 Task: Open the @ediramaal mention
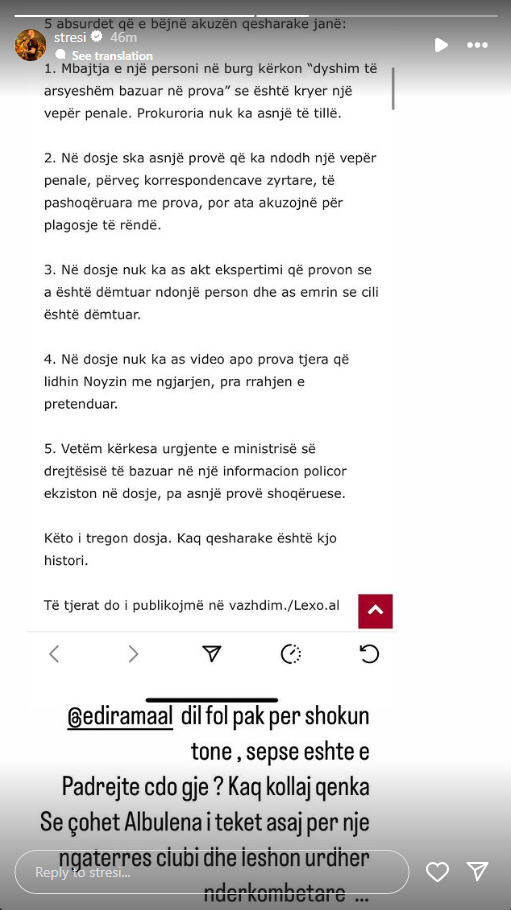[120, 716]
